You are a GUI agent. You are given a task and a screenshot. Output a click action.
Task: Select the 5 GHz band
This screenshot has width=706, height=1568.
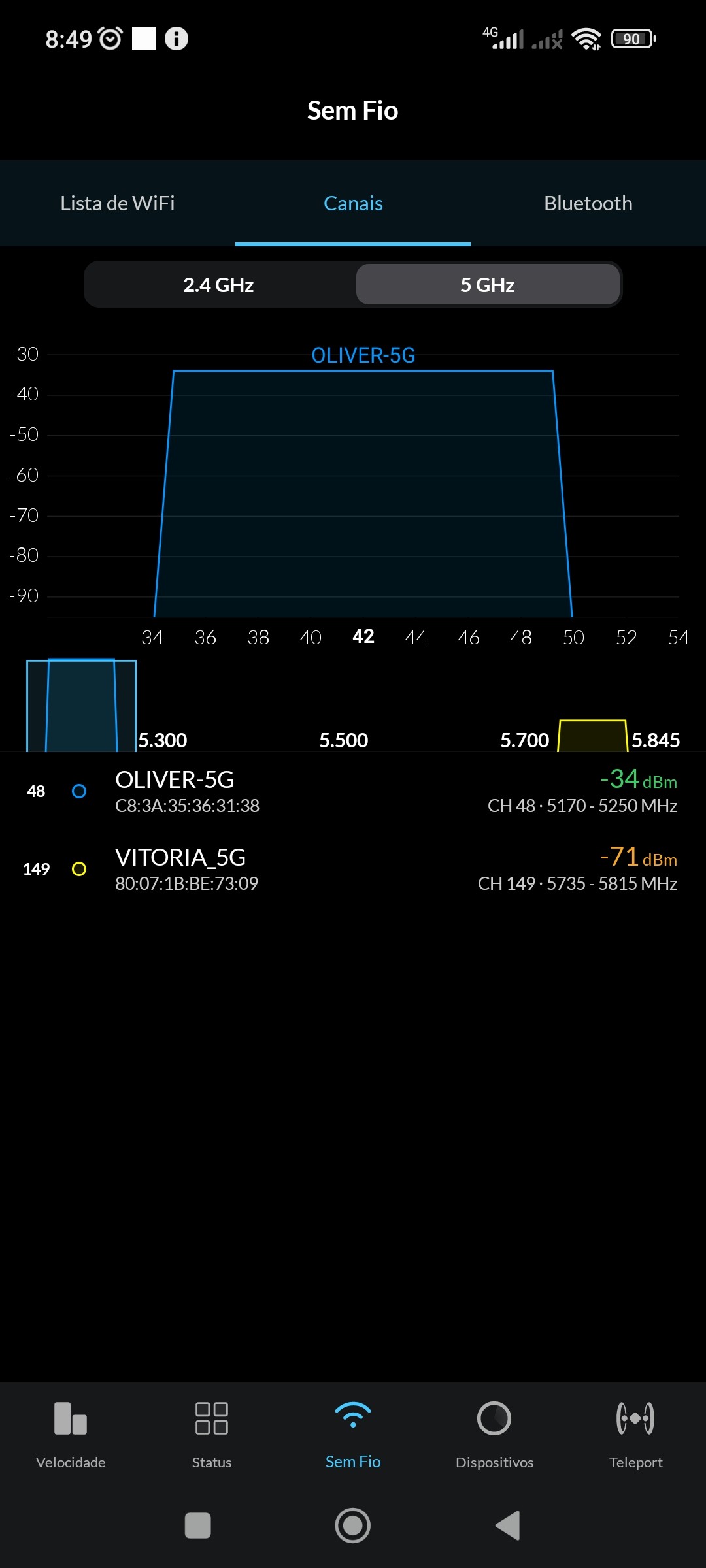(488, 285)
